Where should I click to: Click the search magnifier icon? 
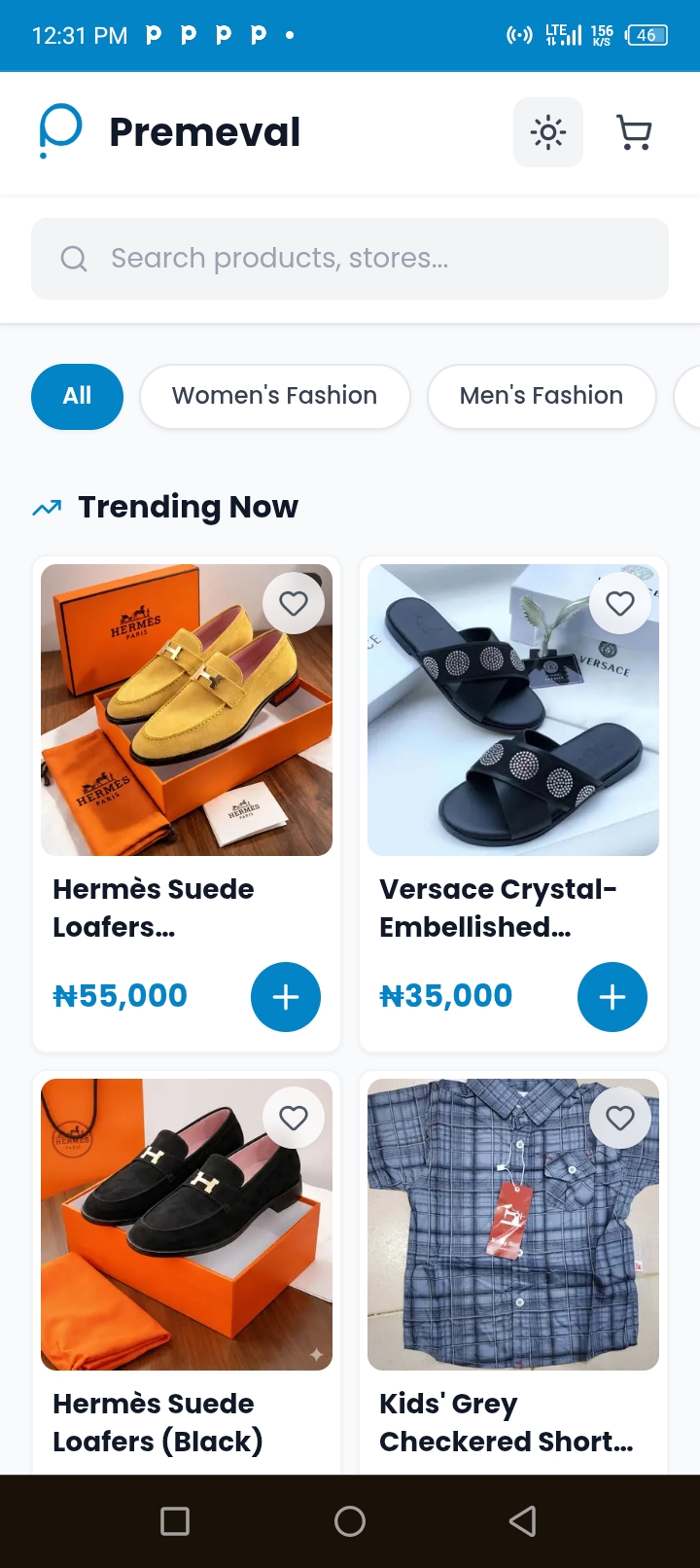pos(75,258)
